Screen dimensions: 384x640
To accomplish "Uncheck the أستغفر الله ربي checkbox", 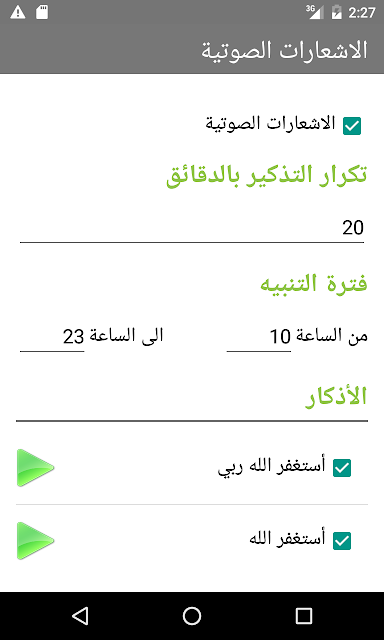I will (342, 468).
